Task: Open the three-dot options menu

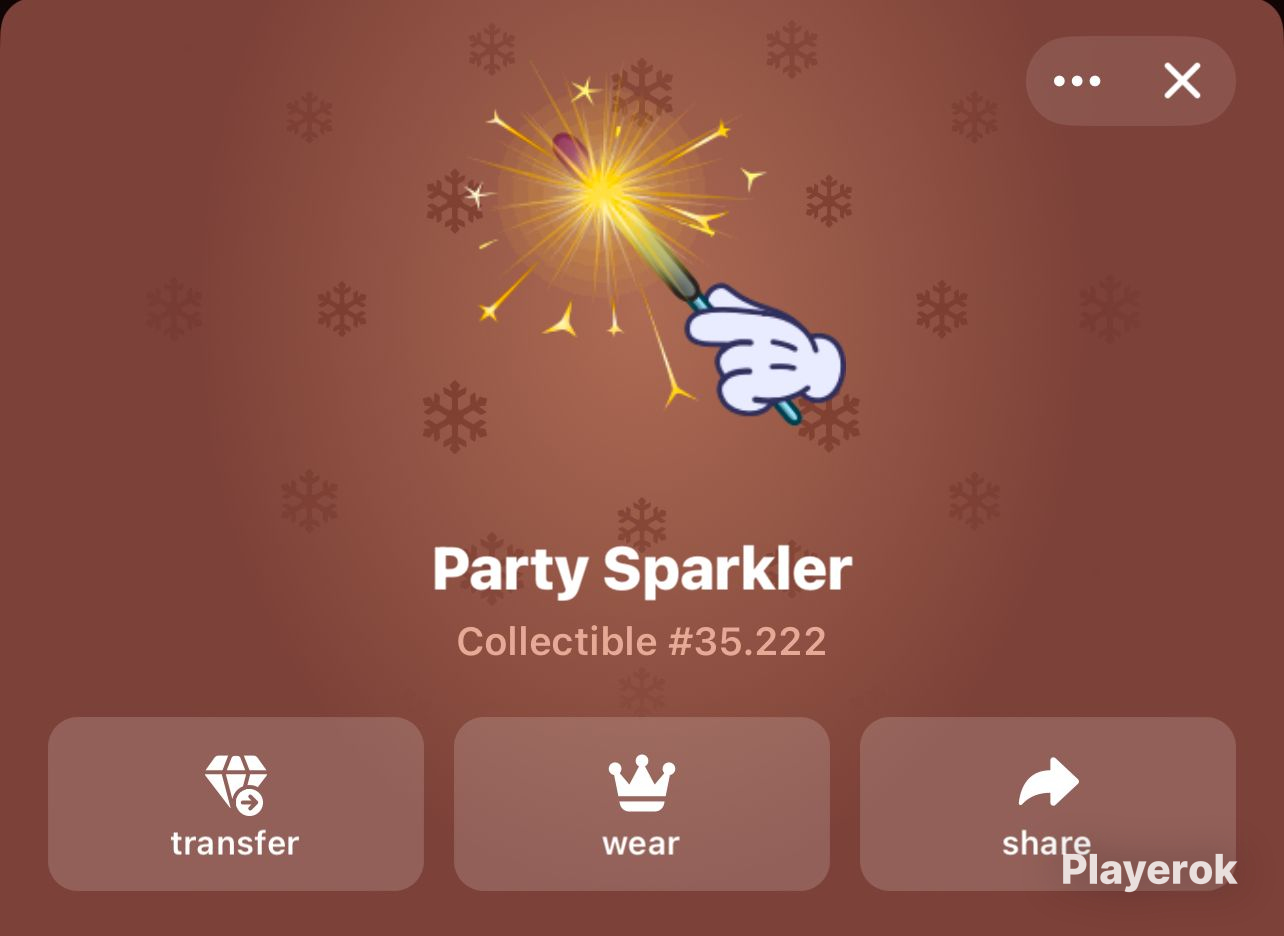Action: [x=1077, y=81]
